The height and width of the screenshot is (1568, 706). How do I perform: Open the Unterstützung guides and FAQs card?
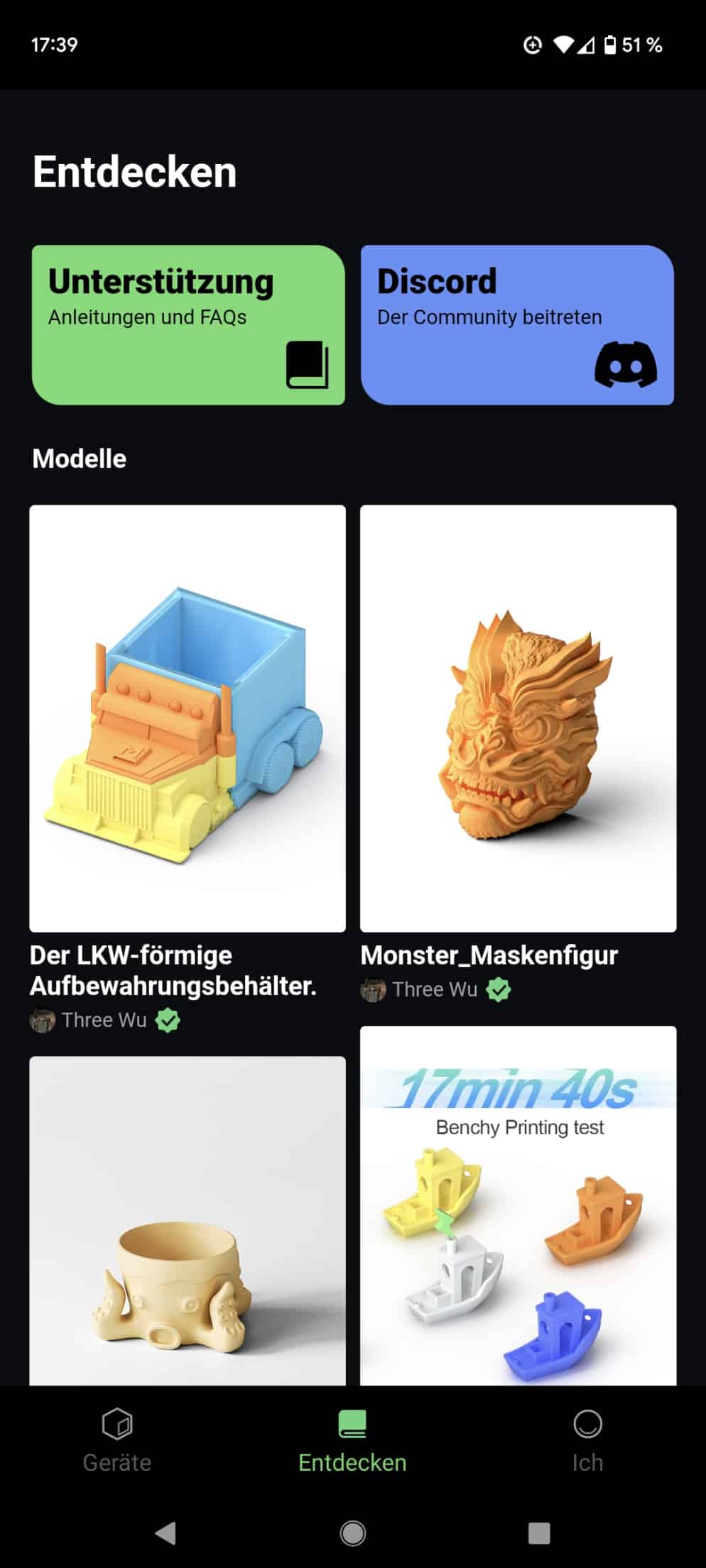coord(188,325)
